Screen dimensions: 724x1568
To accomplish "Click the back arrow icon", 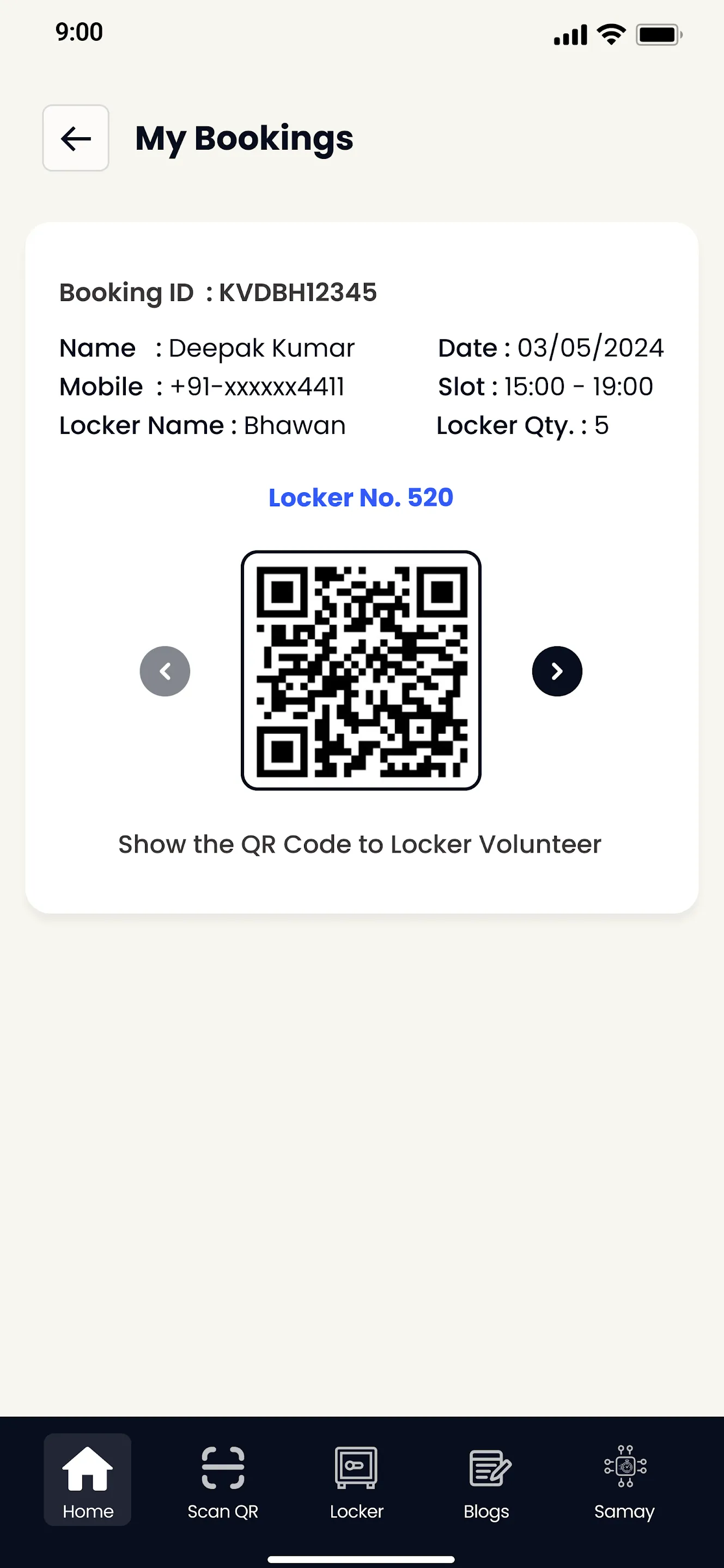I will [75, 138].
